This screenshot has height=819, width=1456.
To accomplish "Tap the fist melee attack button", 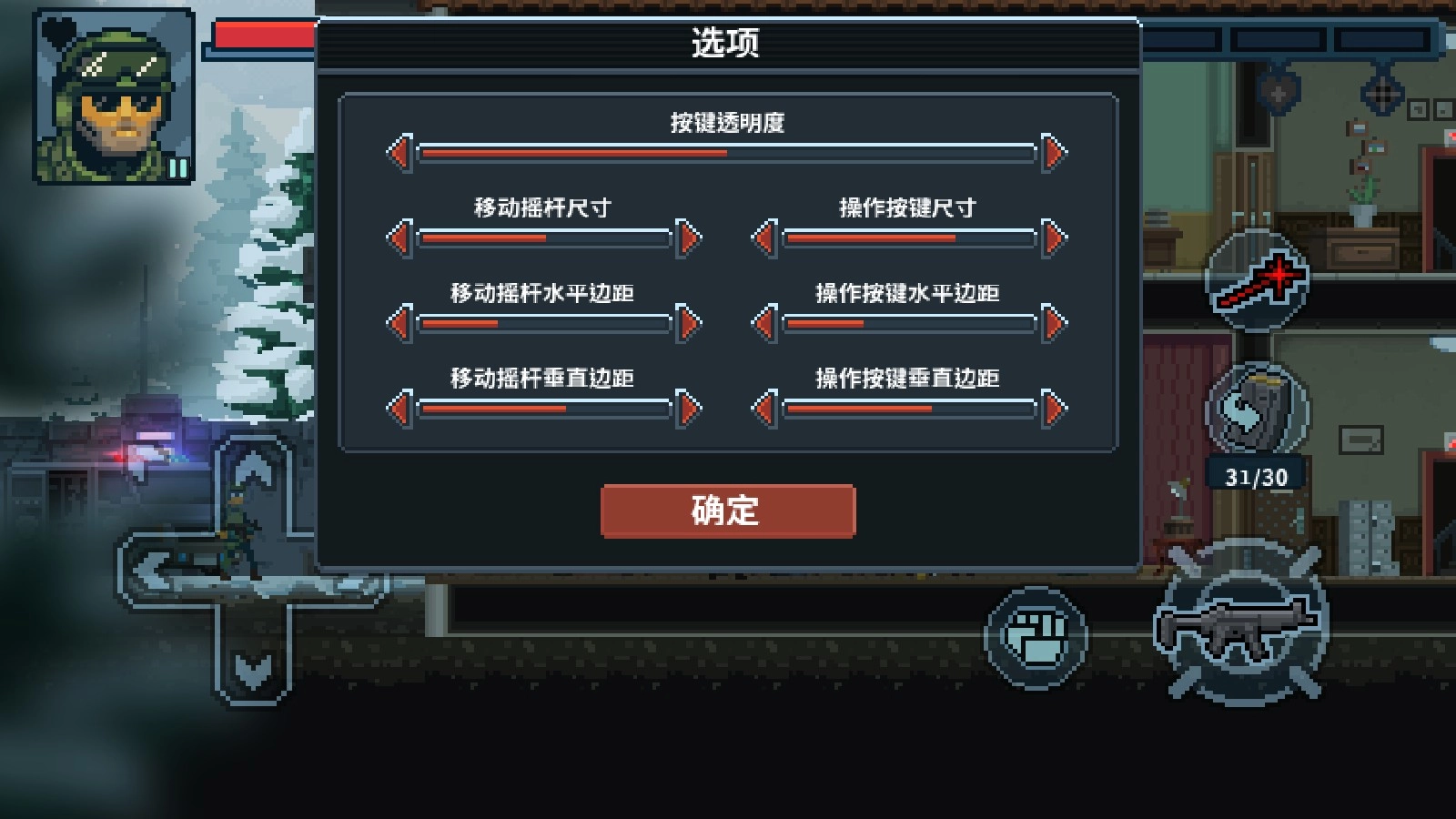I will (x=1036, y=635).
